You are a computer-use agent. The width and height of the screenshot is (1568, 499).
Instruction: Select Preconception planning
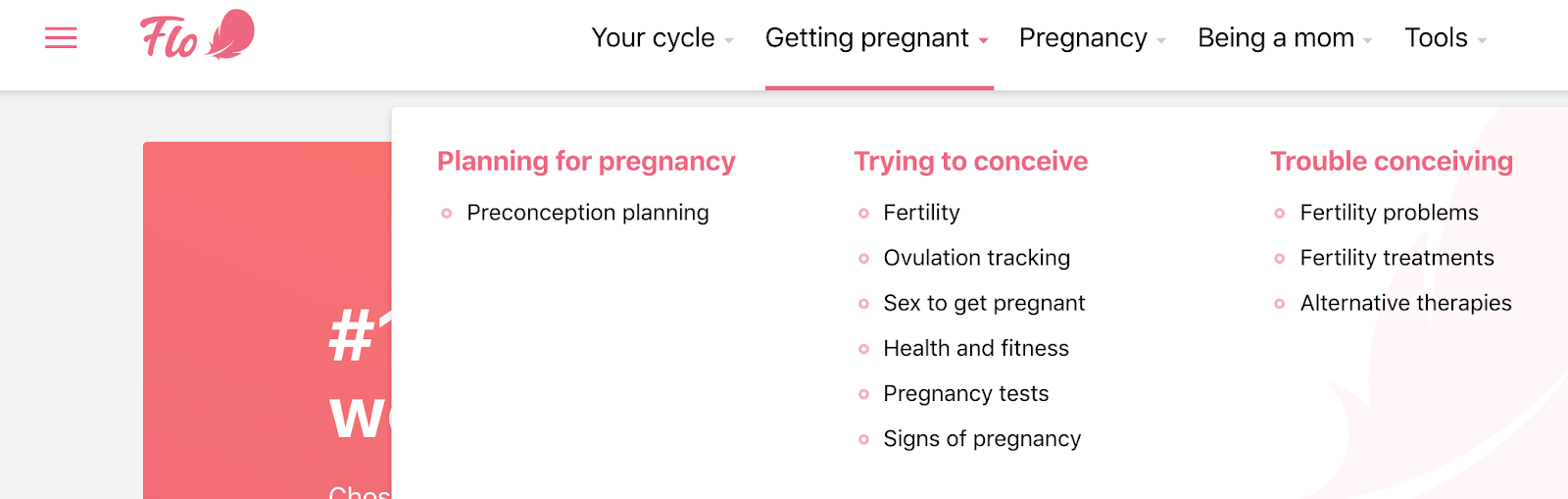pyautogui.click(x=587, y=213)
